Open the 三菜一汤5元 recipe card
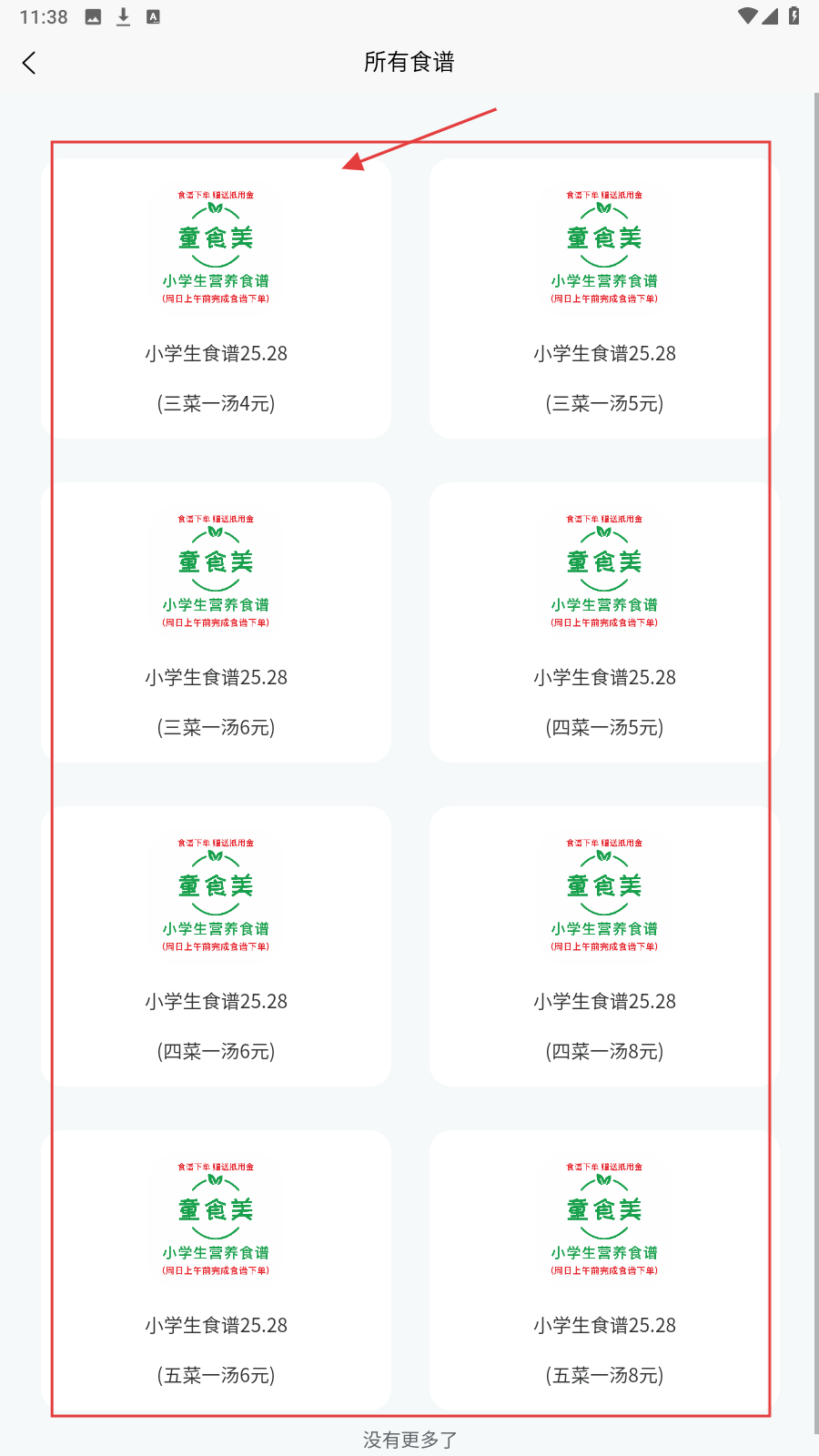The image size is (819, 1456). (604, 300)
